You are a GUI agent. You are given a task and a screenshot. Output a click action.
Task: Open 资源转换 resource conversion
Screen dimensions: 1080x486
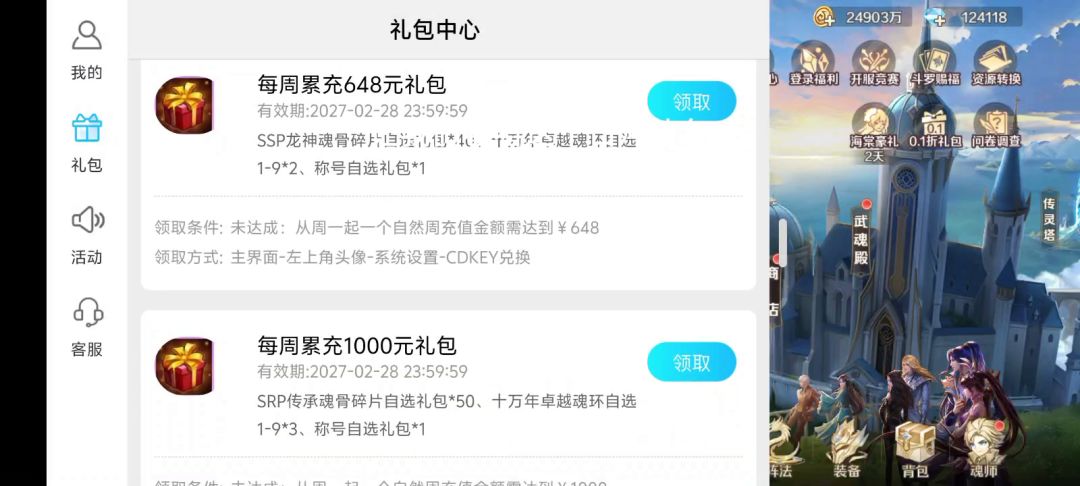coord(995,63)
